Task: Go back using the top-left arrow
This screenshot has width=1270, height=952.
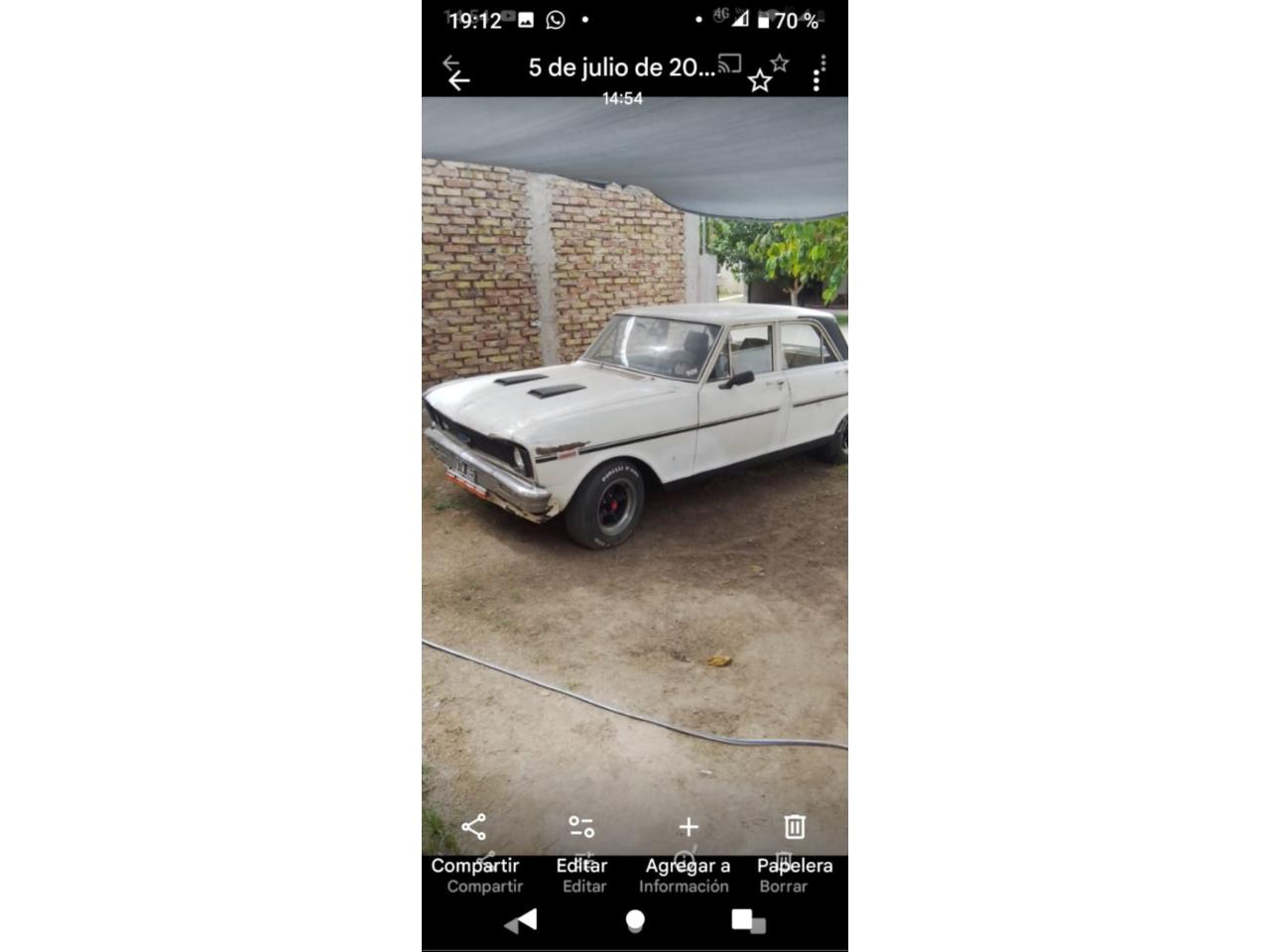Action: [457, 79]
